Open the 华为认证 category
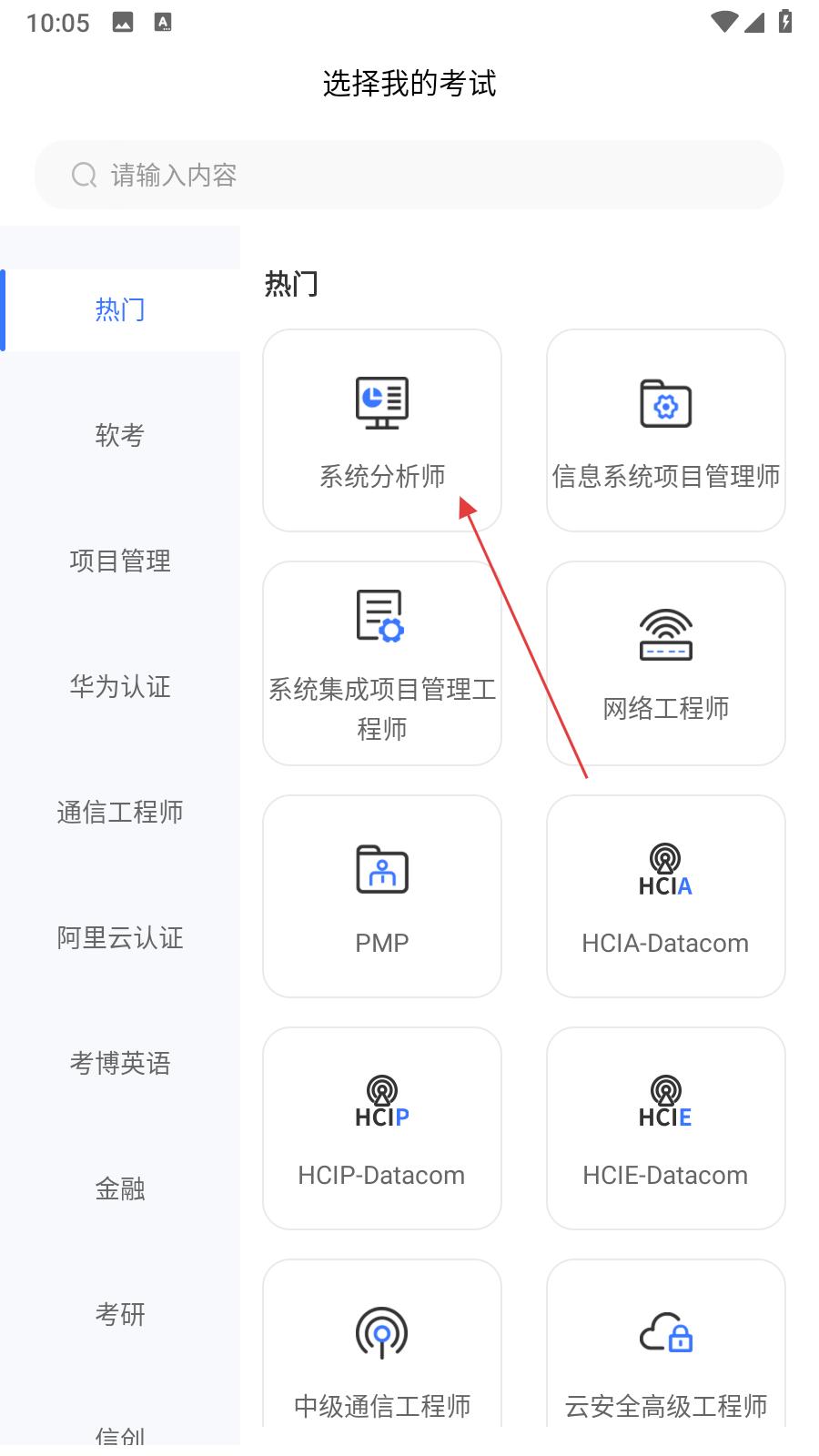The height and width of the screenshot is (1456, 819). point(120,686)
